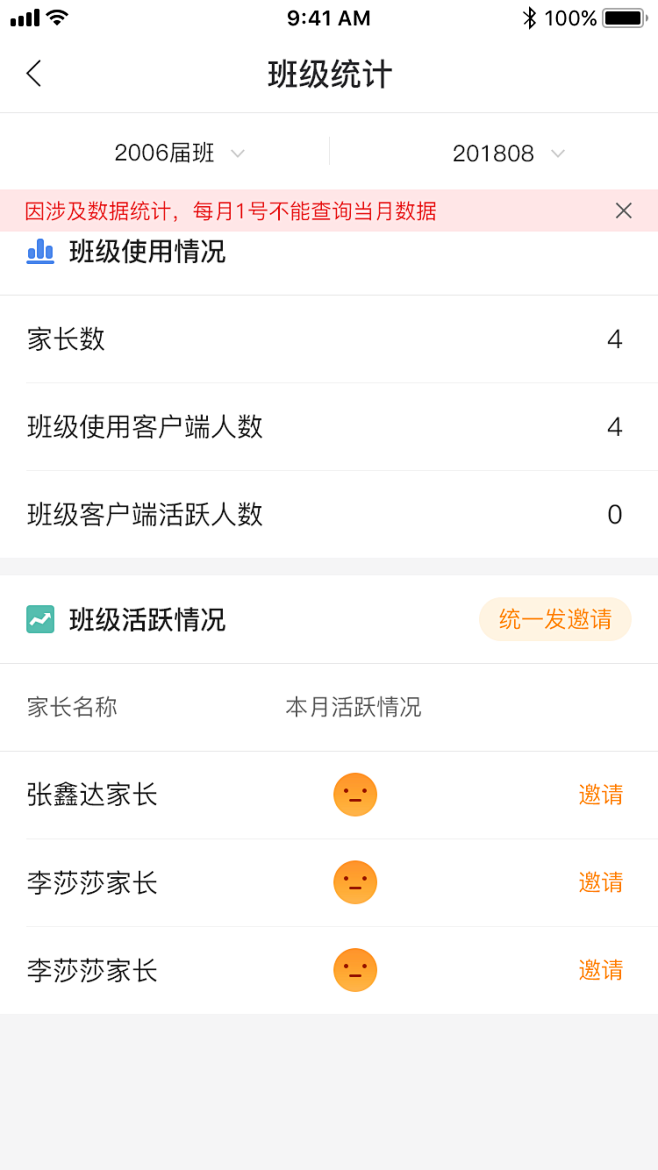Go back from the 班级统计 page
Image resolution: width=658 pixels, height=1170 pixels.
[x=34, y=73]
